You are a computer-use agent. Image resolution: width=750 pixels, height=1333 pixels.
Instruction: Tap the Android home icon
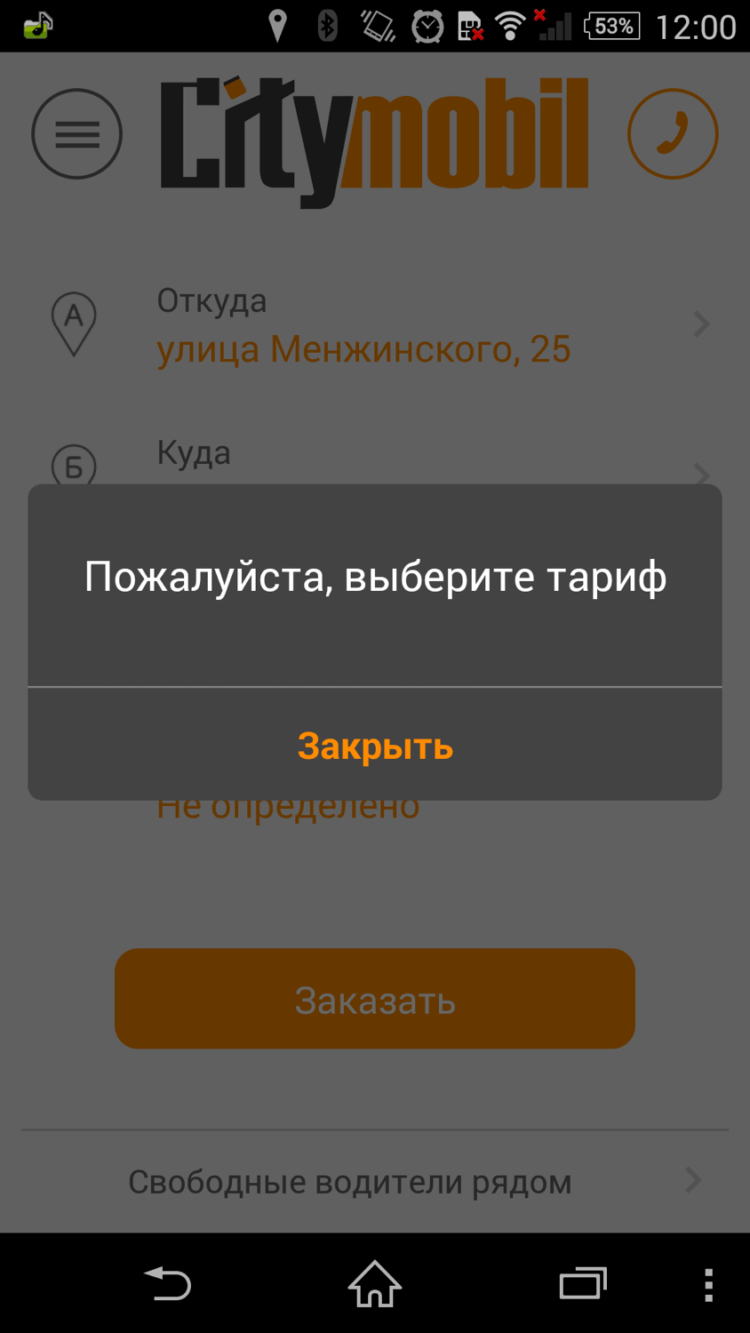tap(374, 1285)
